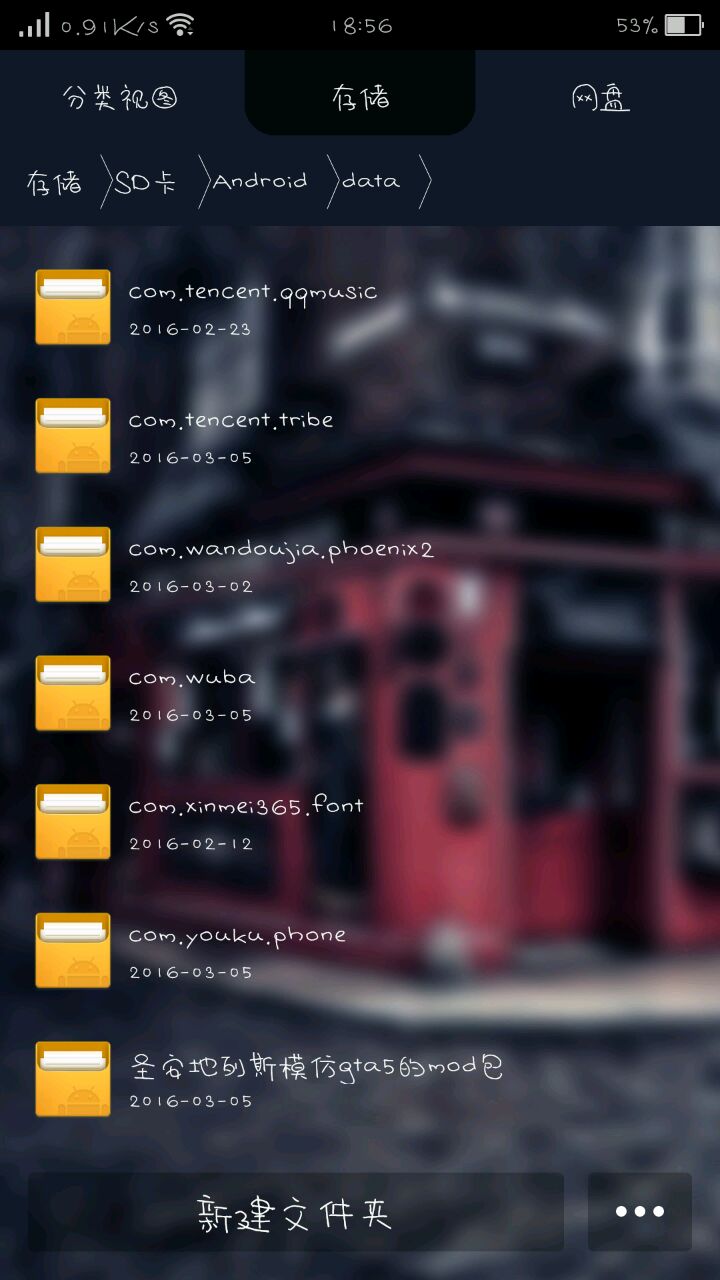Open com.xinmei365.font folder
This screenshot has height=1280, width=720.
tap(246, 822)
